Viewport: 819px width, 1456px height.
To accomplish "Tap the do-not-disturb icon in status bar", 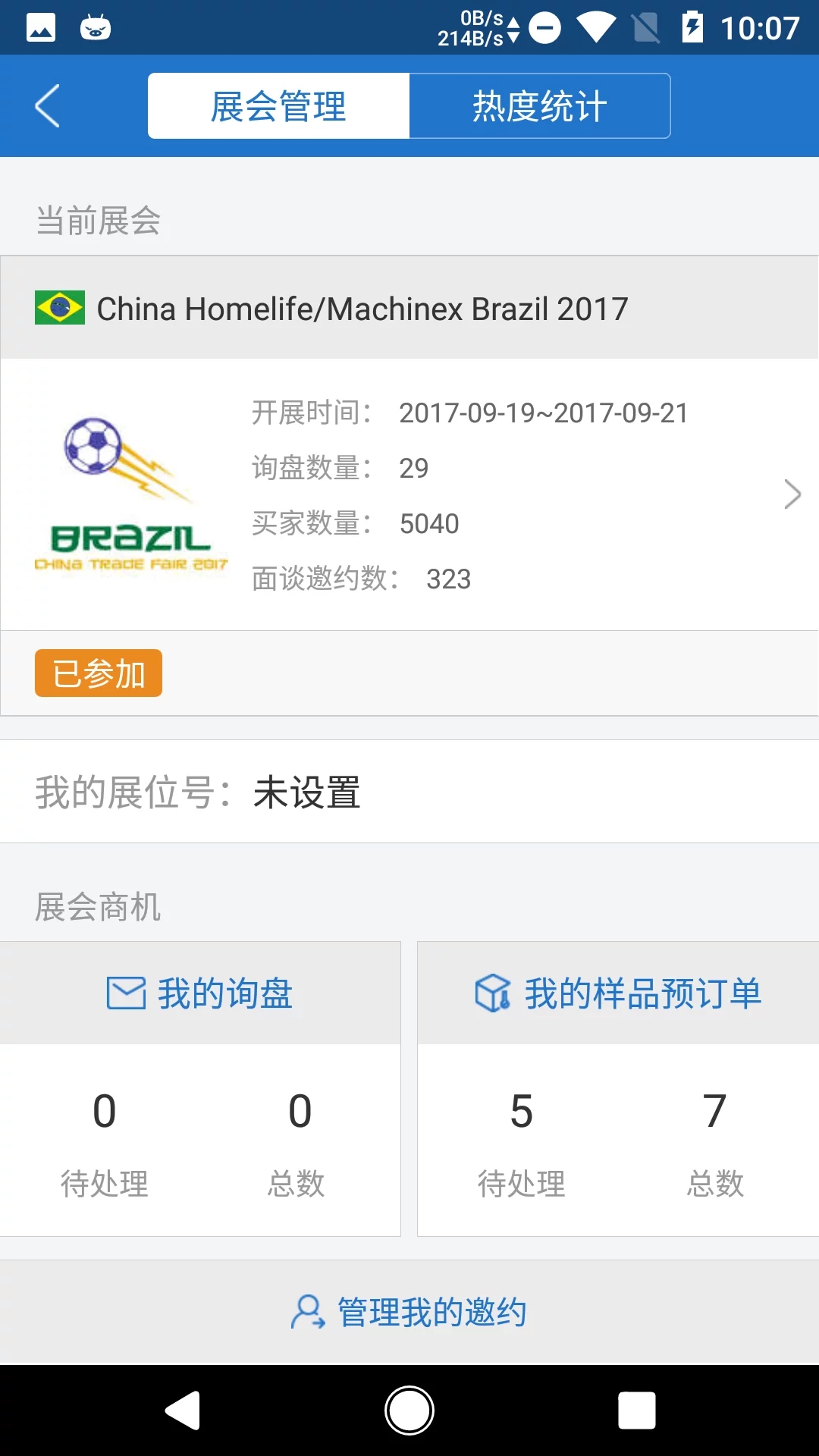I will tap(543, 27).
